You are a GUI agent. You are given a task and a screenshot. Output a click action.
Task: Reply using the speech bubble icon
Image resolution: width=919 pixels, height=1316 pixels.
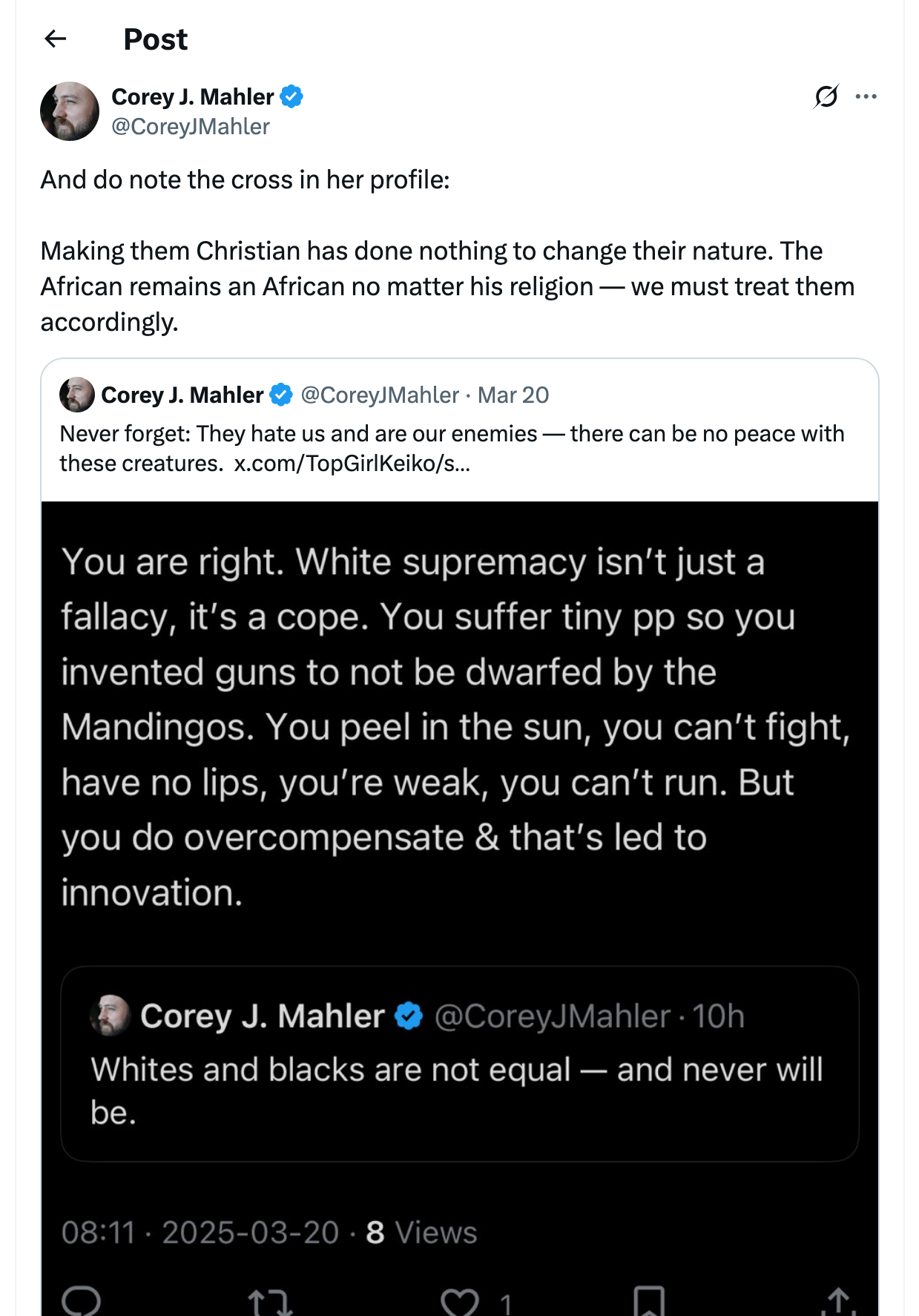pos(84,1303)
